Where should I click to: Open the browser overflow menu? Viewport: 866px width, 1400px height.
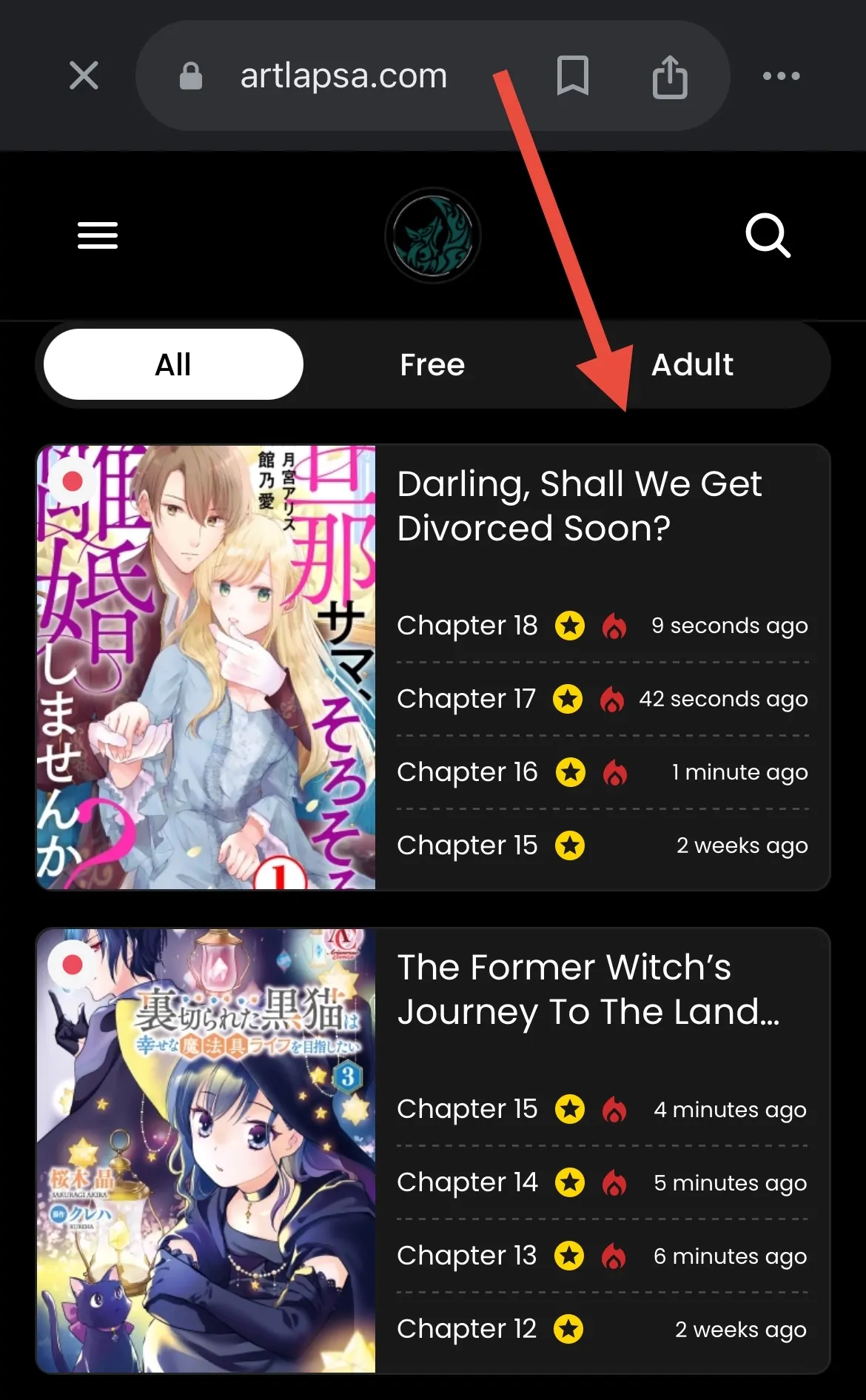click(781, 76)
